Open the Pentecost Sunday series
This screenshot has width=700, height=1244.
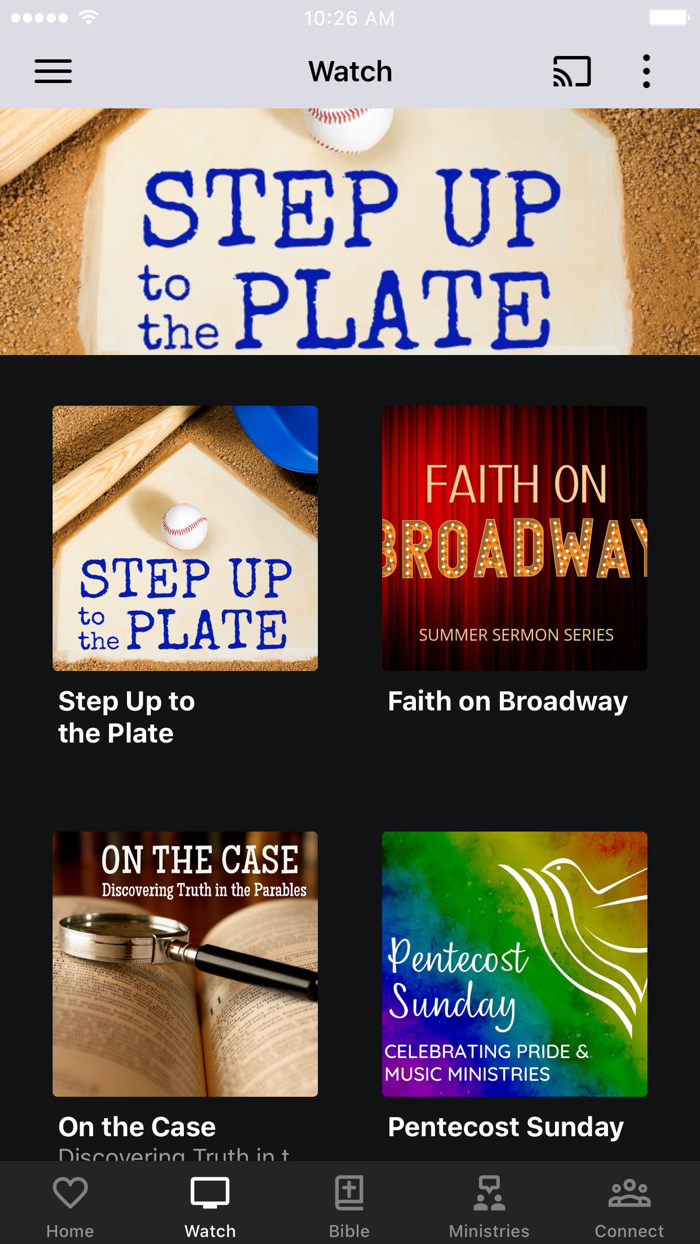pyautogui.click(x=514, y=964)
